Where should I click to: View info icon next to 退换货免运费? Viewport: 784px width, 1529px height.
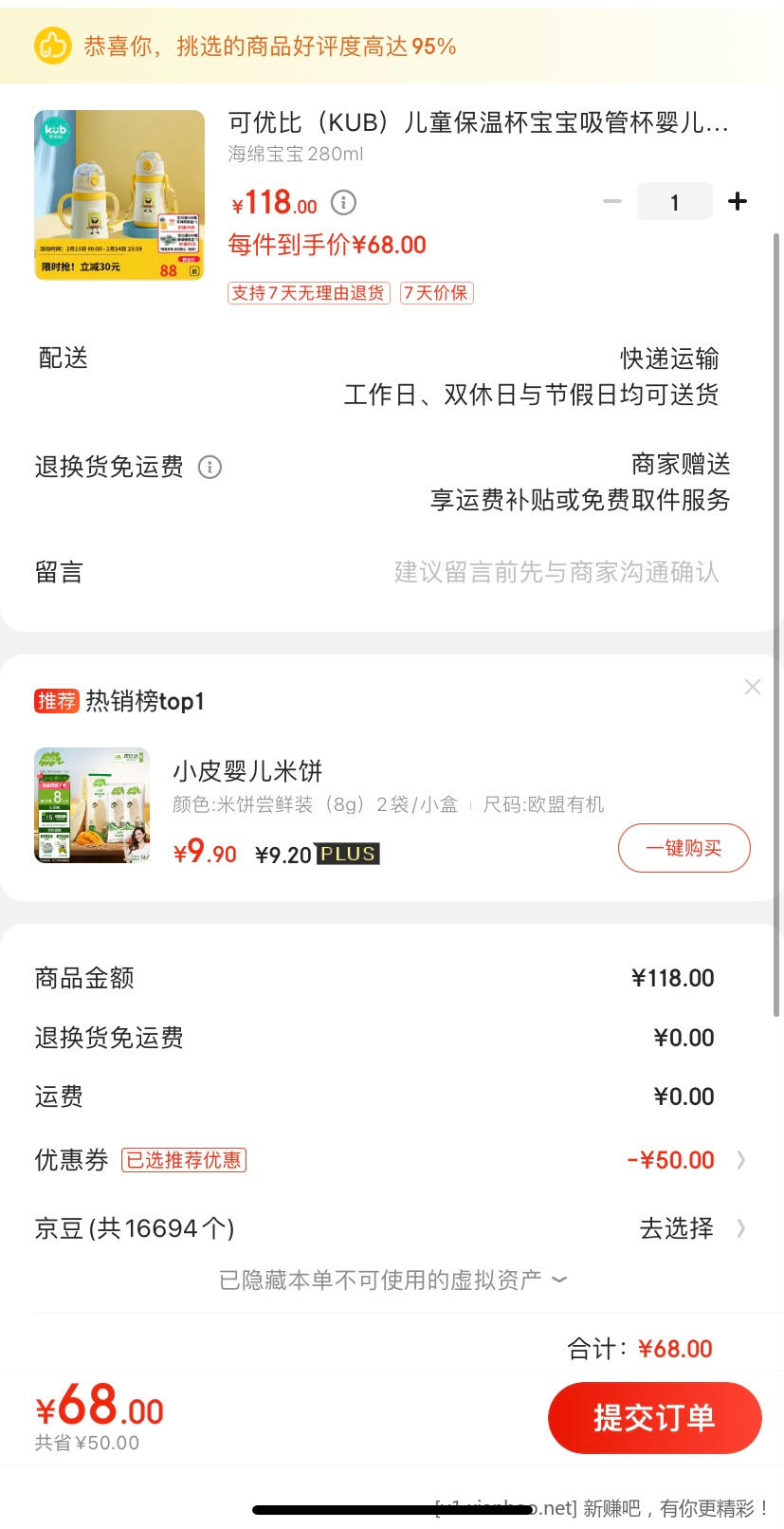(210, 467)
